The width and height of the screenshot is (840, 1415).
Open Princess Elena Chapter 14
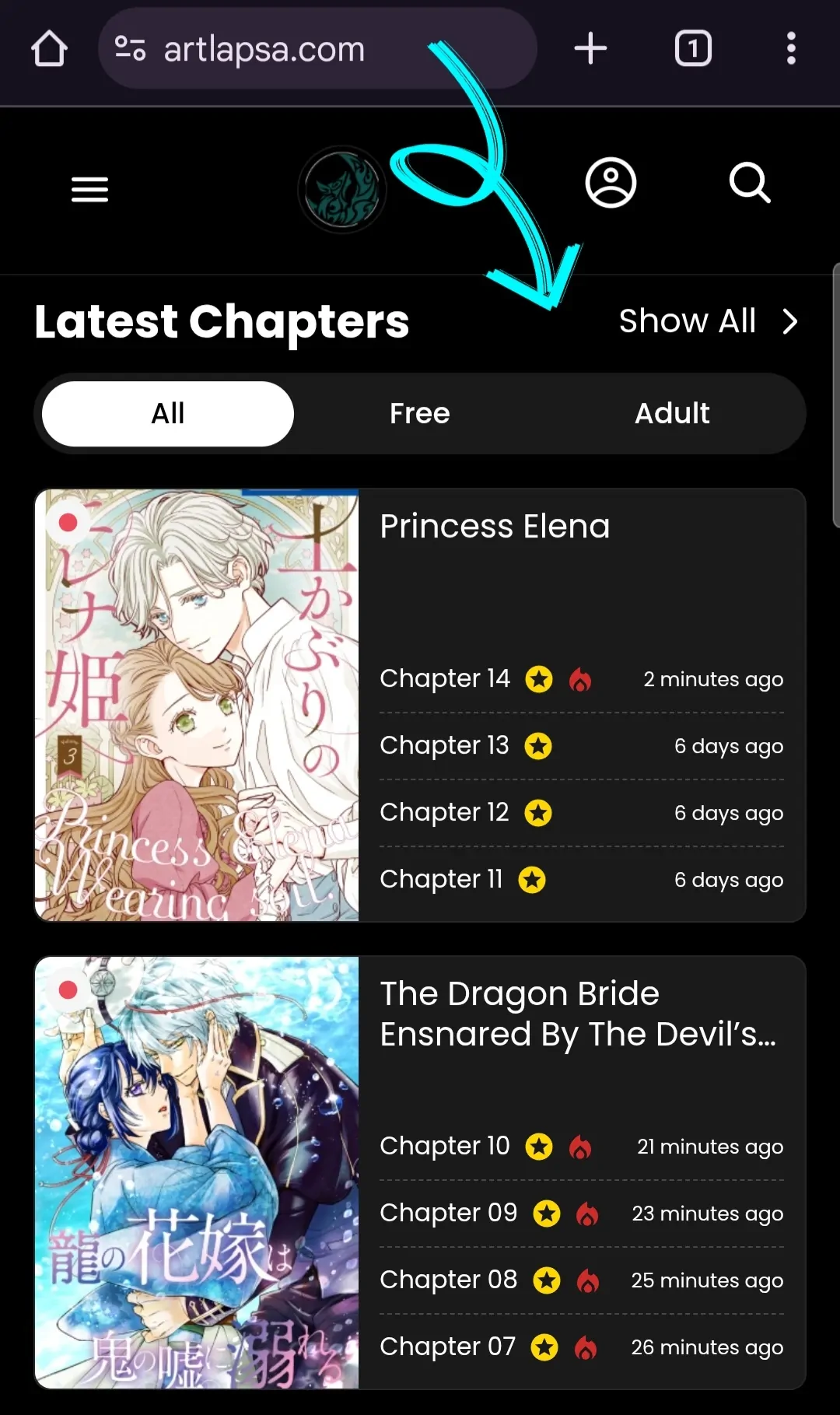point(445,678)
